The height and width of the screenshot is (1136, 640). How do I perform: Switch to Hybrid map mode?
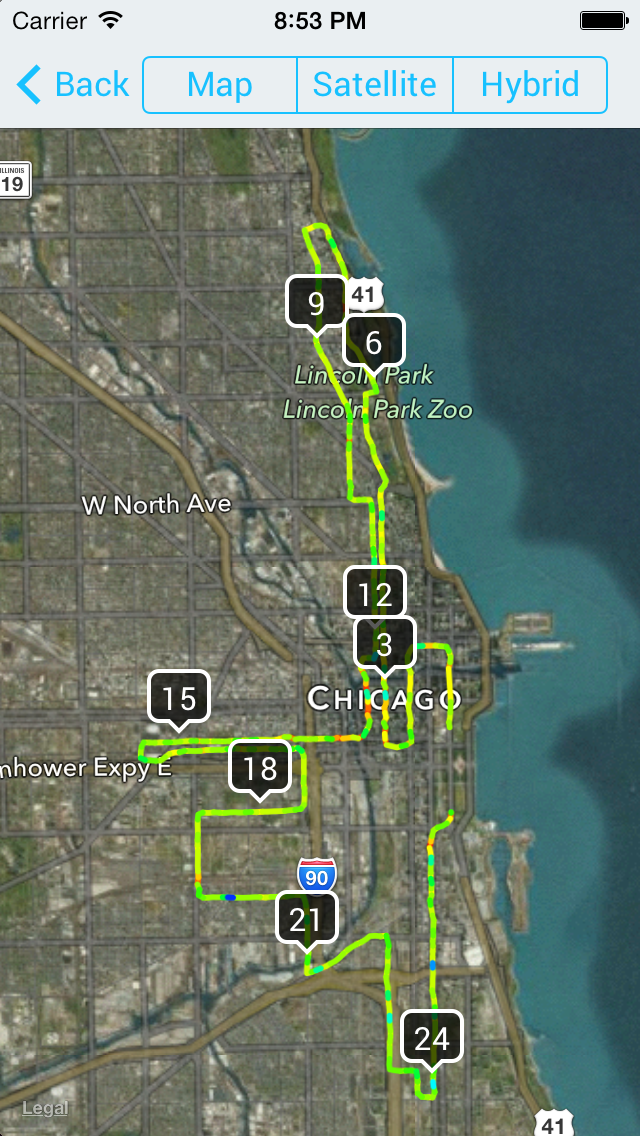tap(530, 85)
